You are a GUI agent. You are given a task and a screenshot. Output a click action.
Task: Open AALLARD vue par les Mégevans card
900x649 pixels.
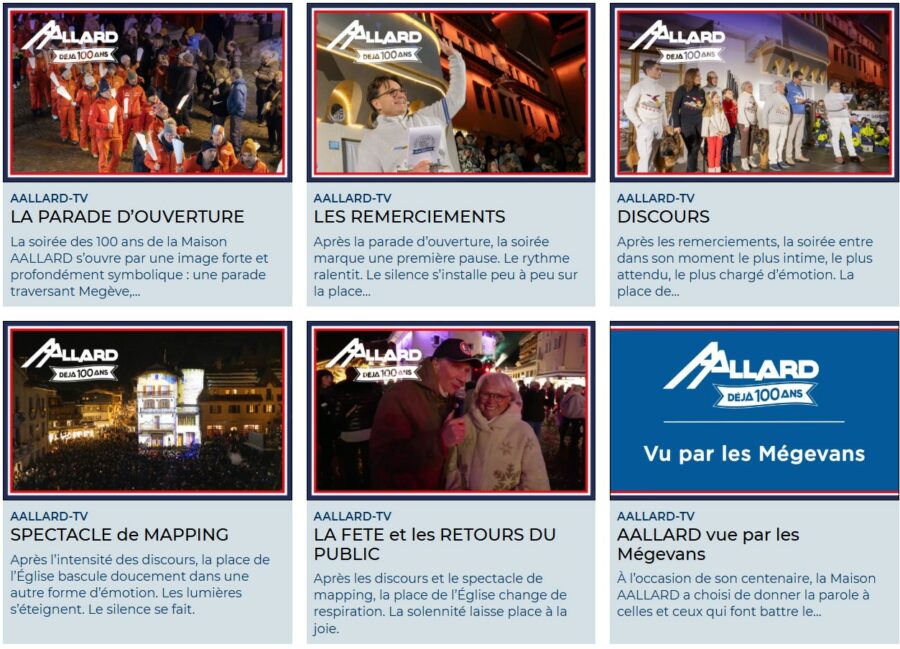point(708,543)
